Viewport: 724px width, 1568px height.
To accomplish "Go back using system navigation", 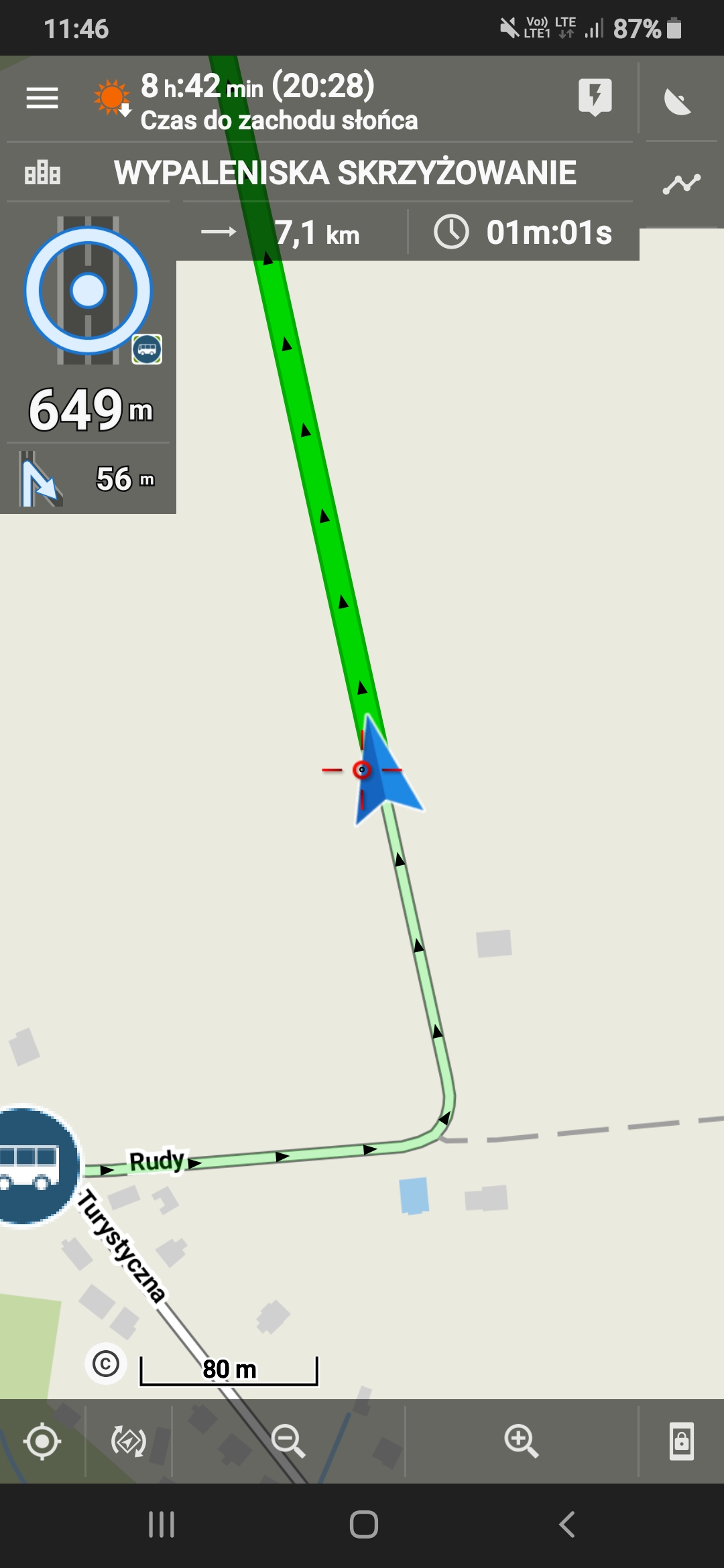I will click(567, 1524).
